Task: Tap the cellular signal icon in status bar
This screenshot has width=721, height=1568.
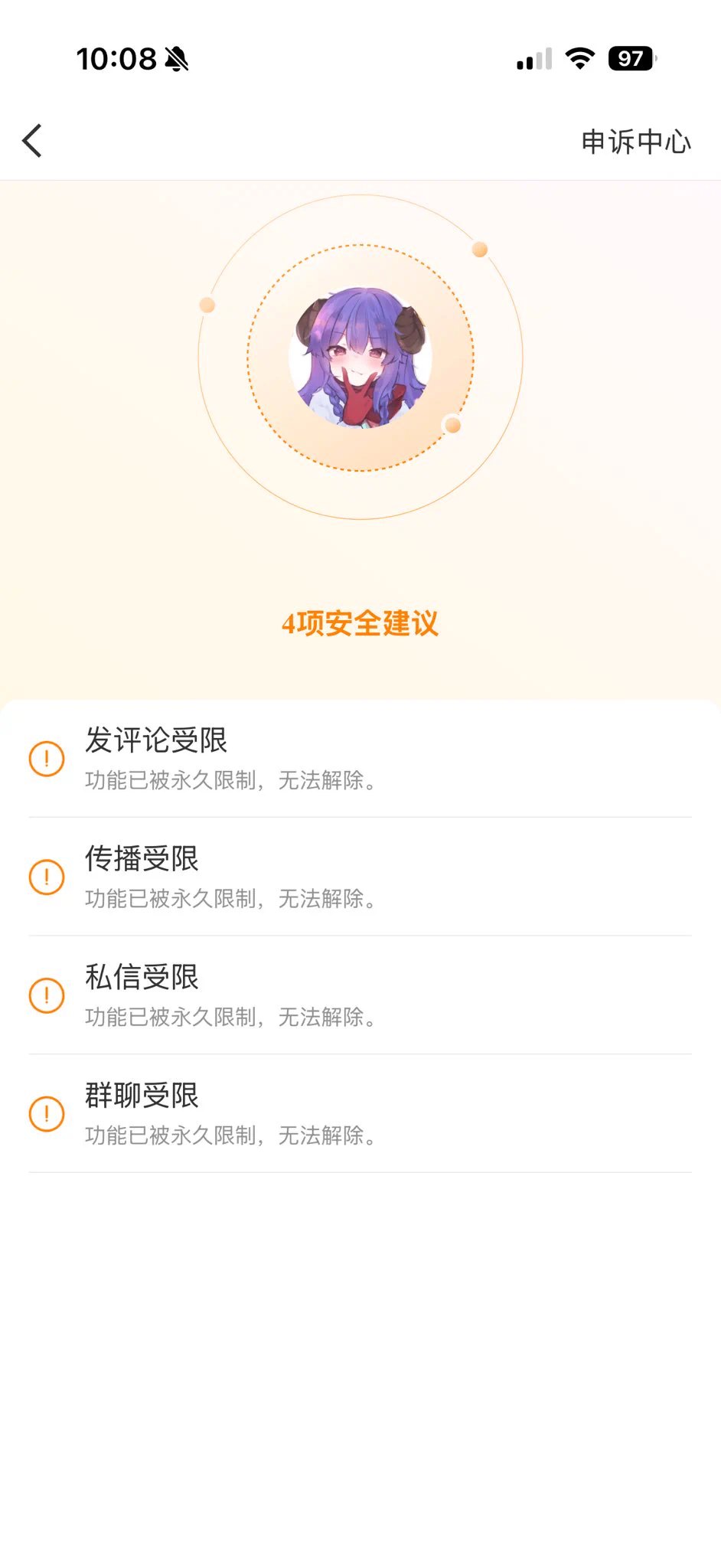Action: tap(532, 58)
